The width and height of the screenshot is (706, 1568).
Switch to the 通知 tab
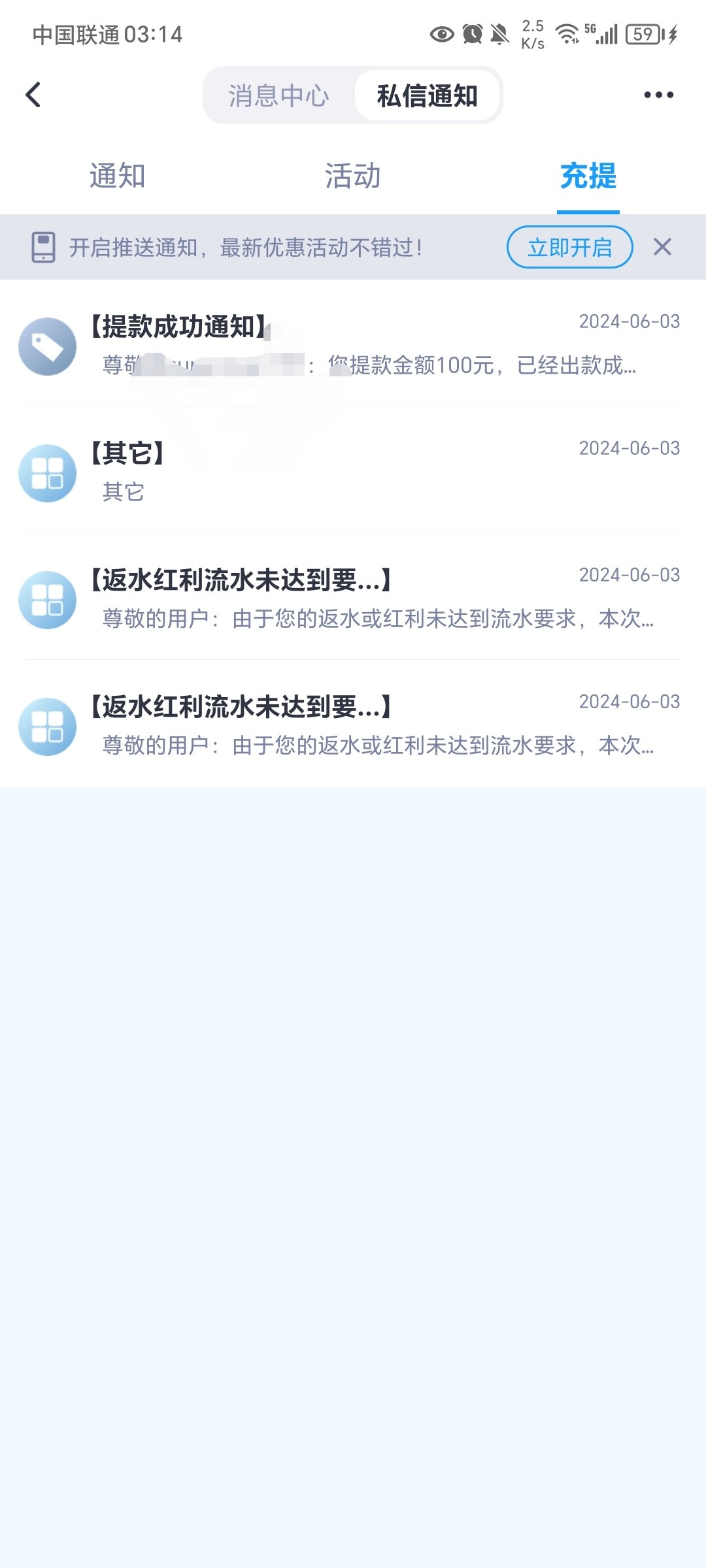[118, 176]
